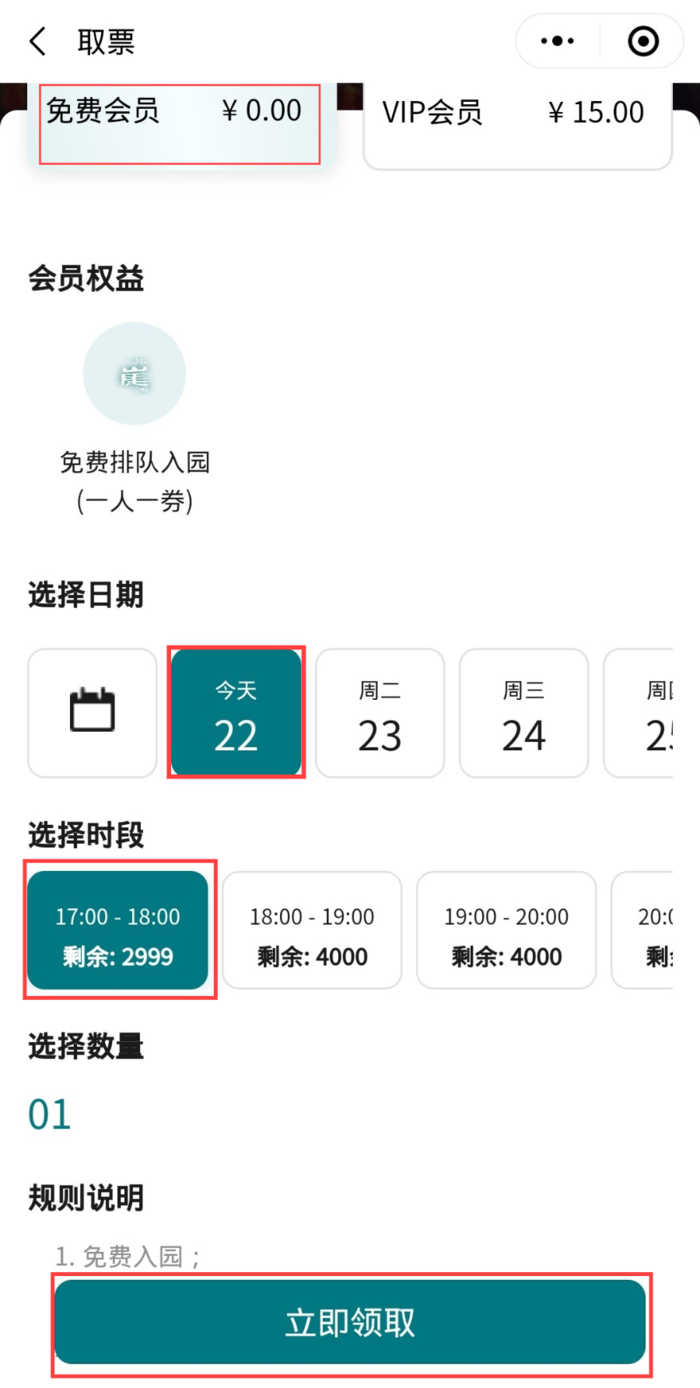Viewport: 700px width, 1388px height.
Task: Choose the 18:00 - 19:00 time slot
Action: pyautogui.click(x=312, y=930)
